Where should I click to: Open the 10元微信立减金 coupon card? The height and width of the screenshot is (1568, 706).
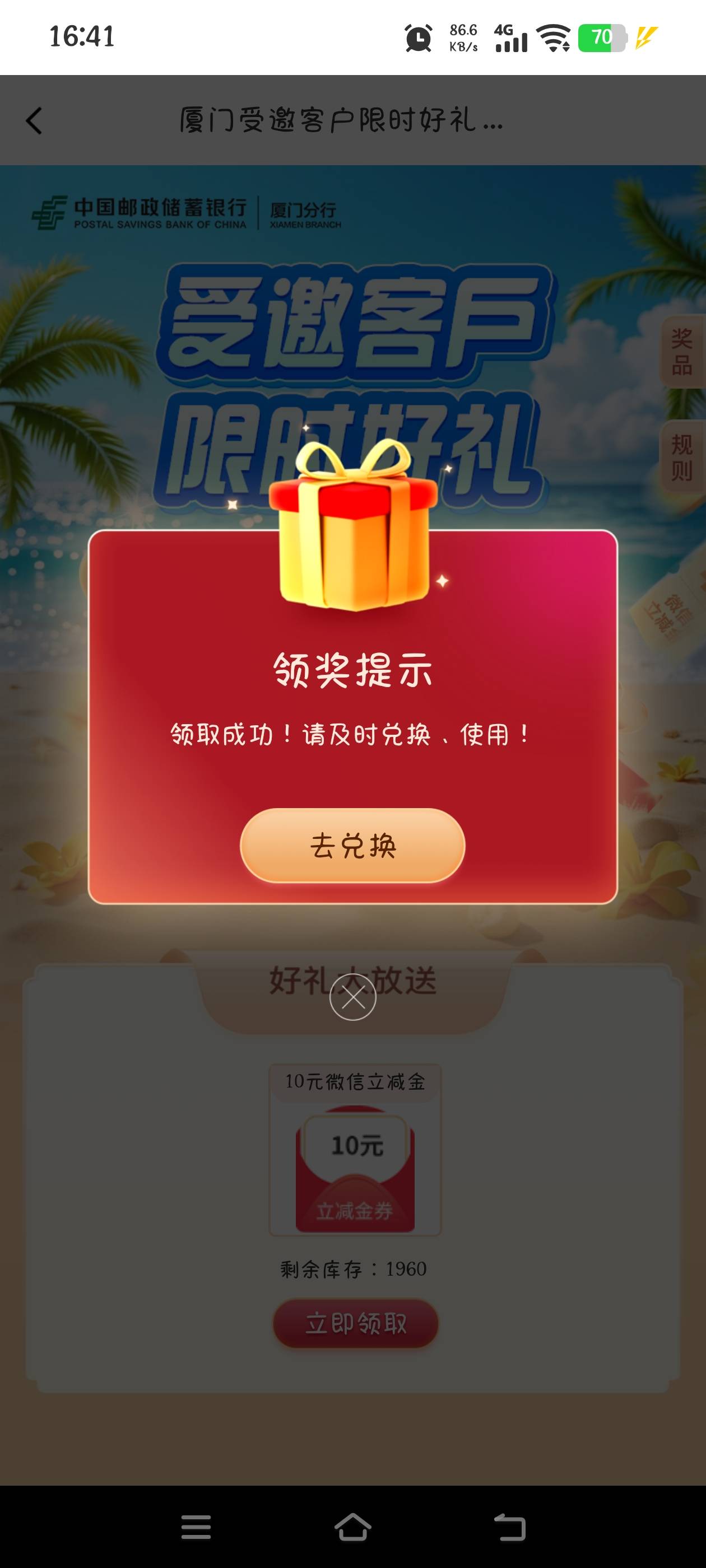point(355,1150)
